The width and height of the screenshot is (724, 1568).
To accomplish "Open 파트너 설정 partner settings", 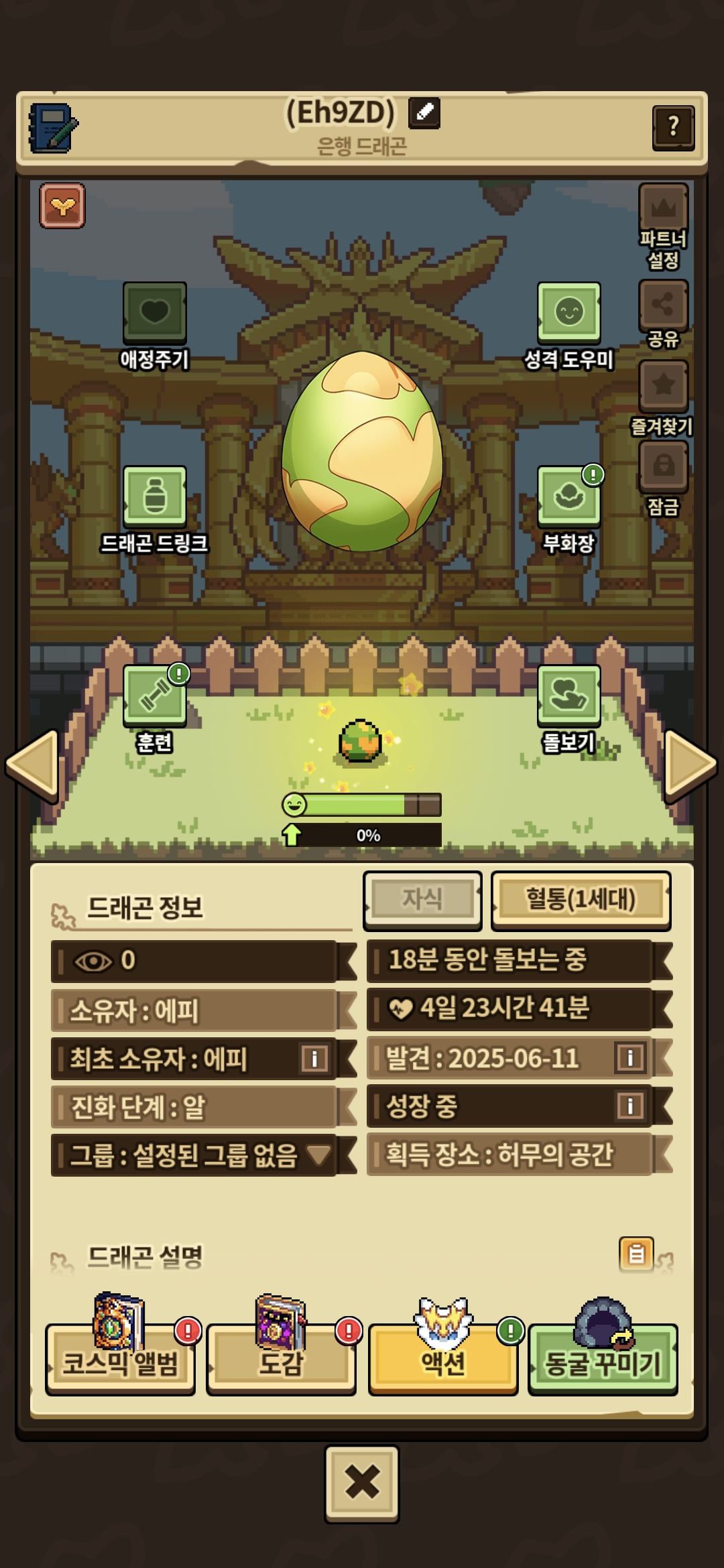I will click(663, 208).
